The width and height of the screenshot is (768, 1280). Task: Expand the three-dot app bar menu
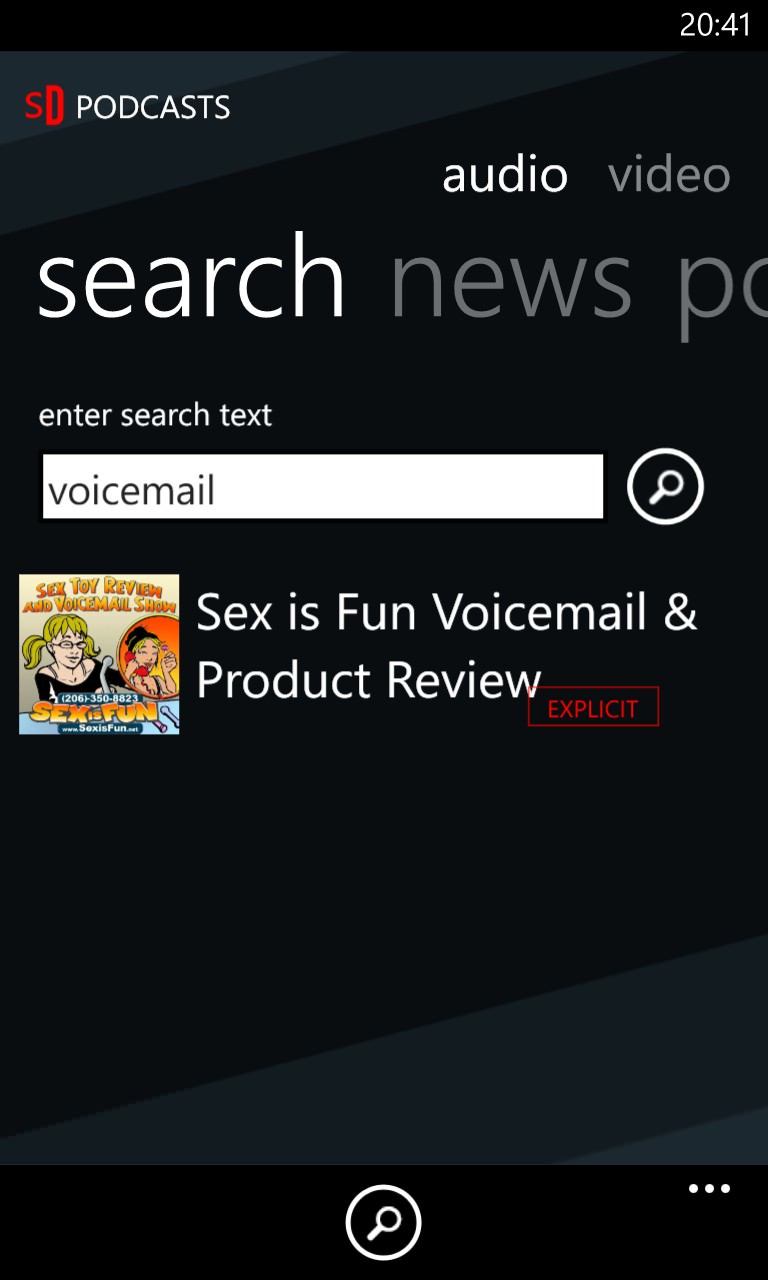(x=709, y=1189)
